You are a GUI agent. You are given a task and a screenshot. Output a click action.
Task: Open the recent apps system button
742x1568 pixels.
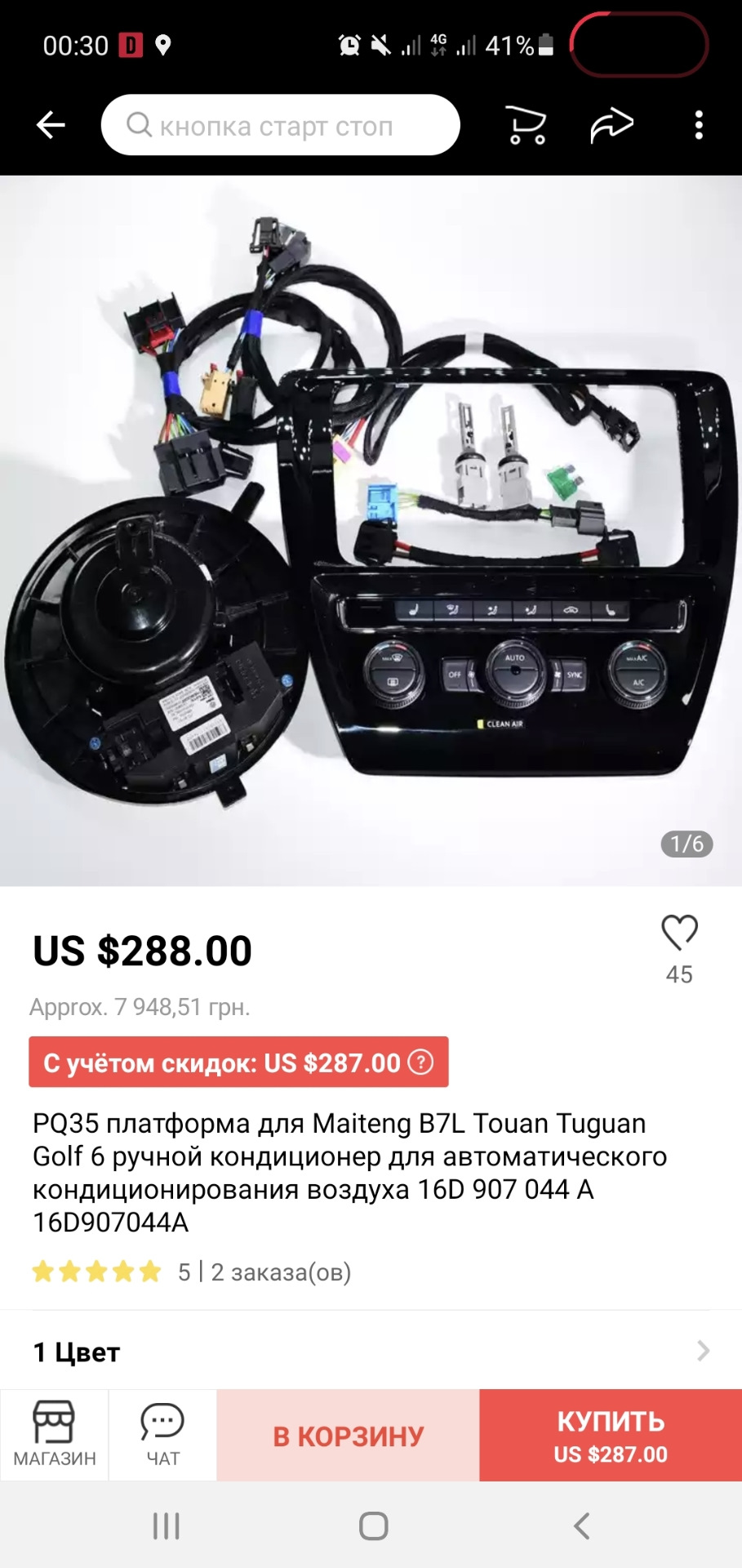(167, 1526)
